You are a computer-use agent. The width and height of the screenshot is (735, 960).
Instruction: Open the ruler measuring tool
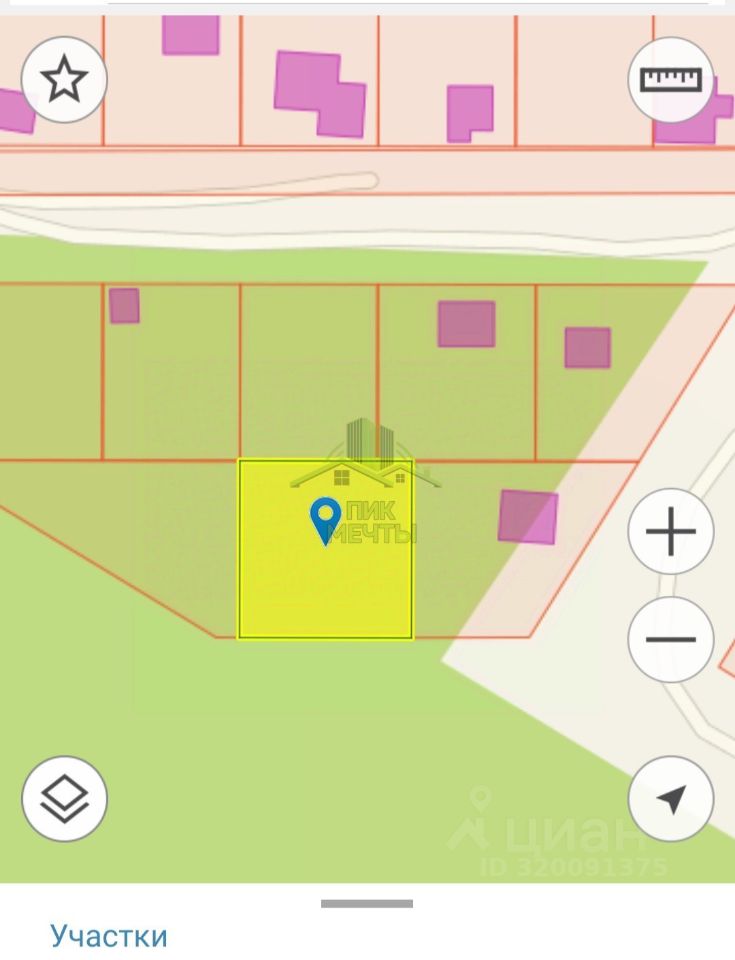tap(671, 80)
